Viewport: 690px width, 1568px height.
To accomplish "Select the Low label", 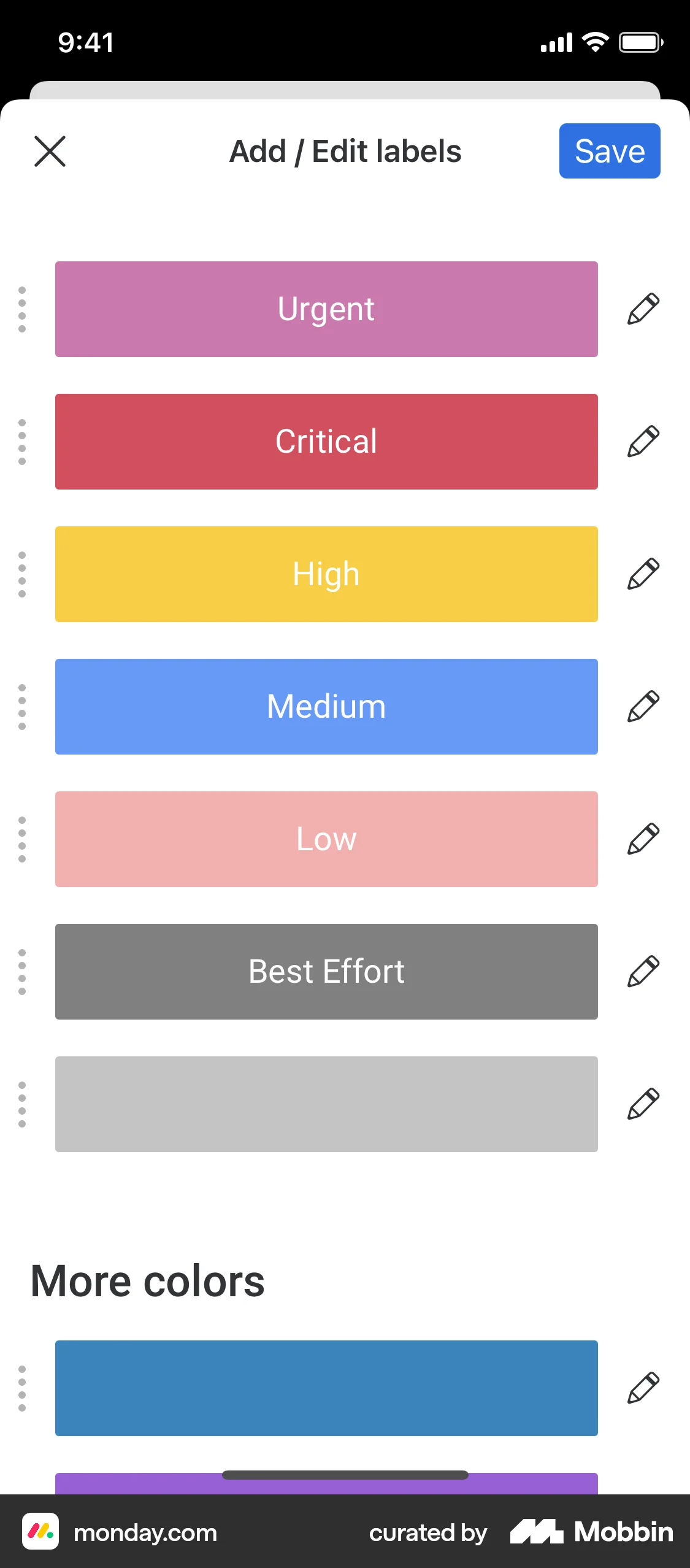I will pos(326,839).
